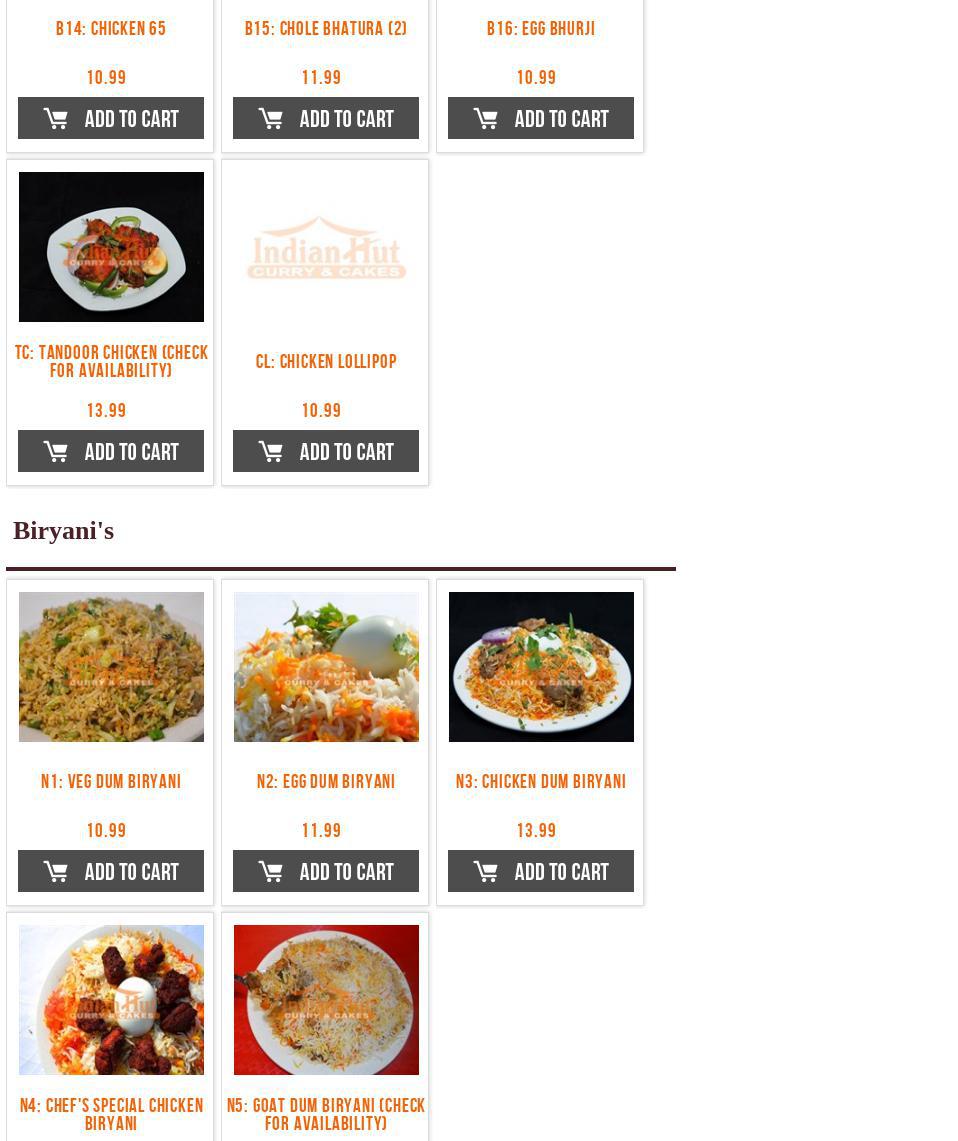Add Chicken Lollipop to cart
958x1141 pixels.
(326, 451)
